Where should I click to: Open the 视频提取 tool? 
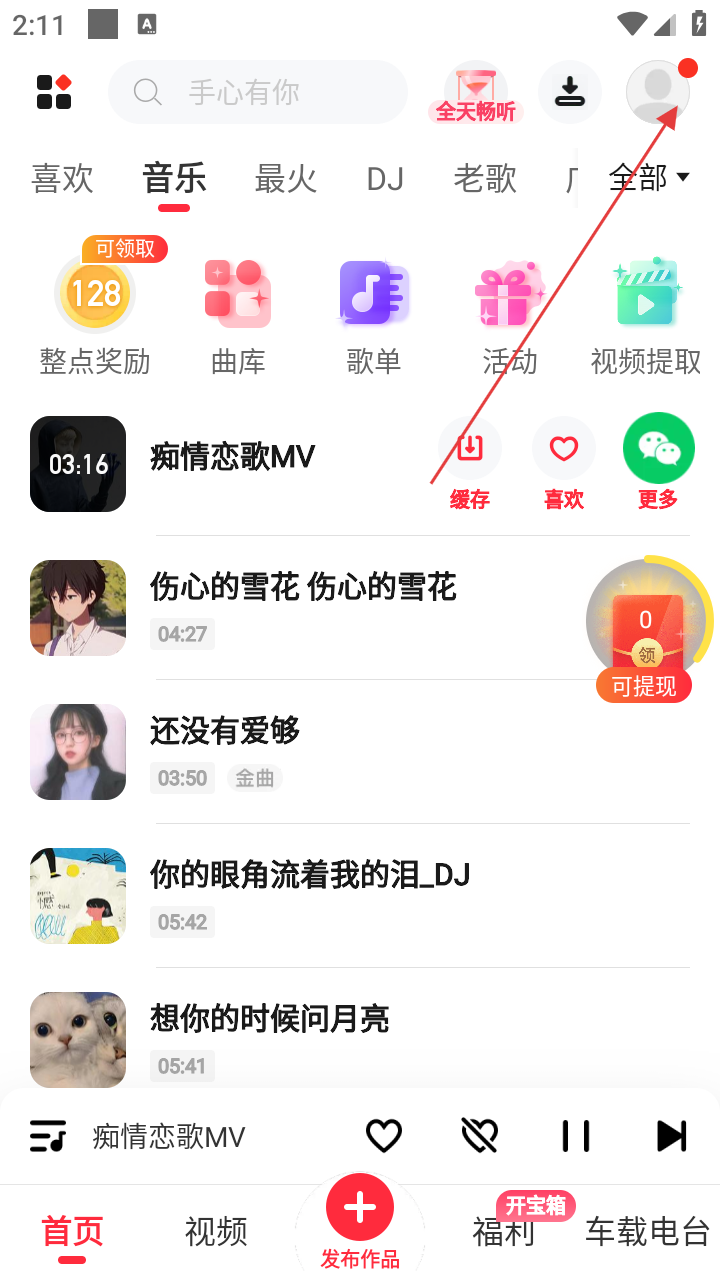[646, 310]
